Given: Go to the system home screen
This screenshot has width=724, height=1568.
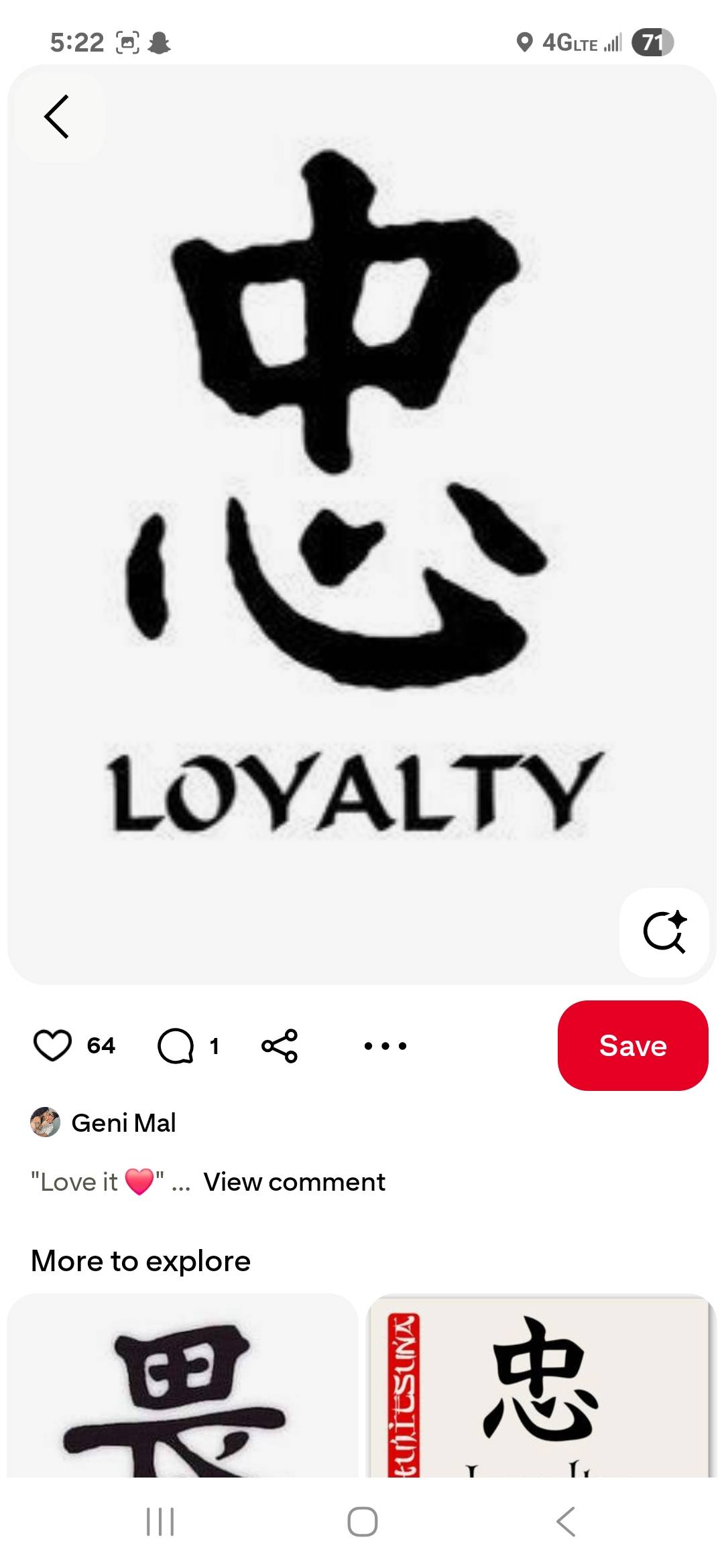Looking at the screenshot, I should pos(362,1521).
